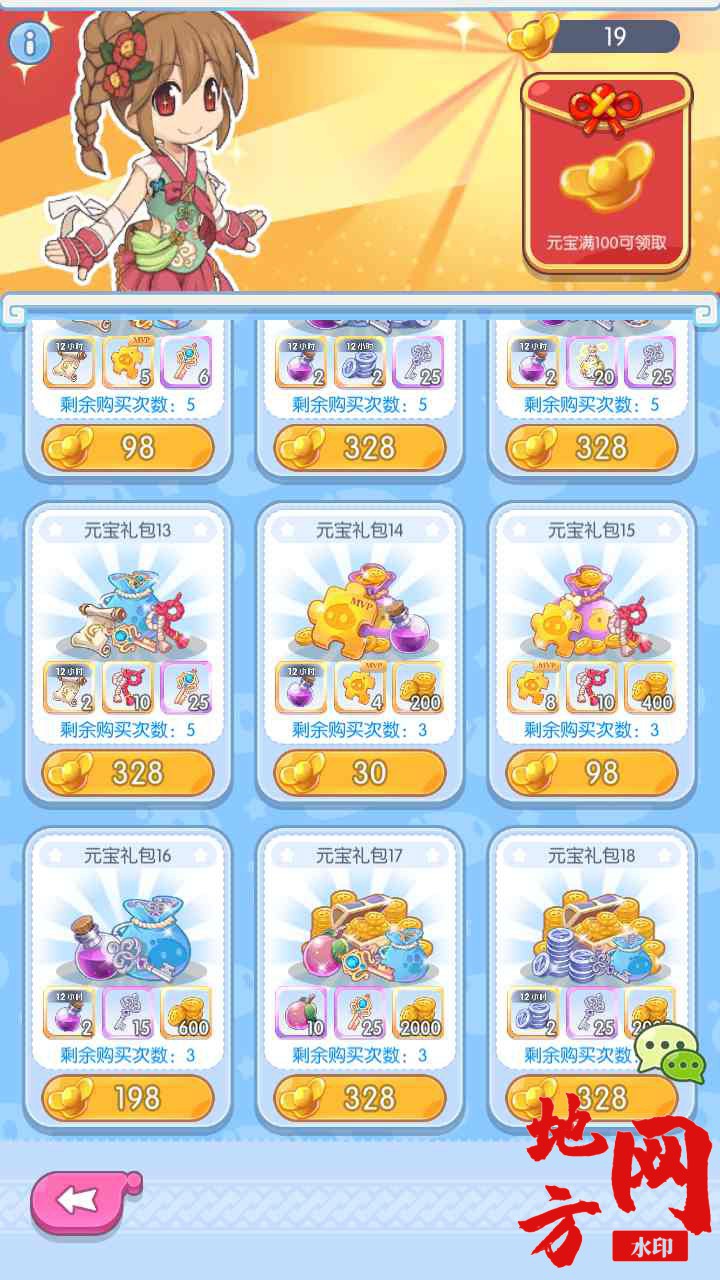The image size is (720, 1280).
Task: Open the info icon at top left
Action: pos(30,41)
